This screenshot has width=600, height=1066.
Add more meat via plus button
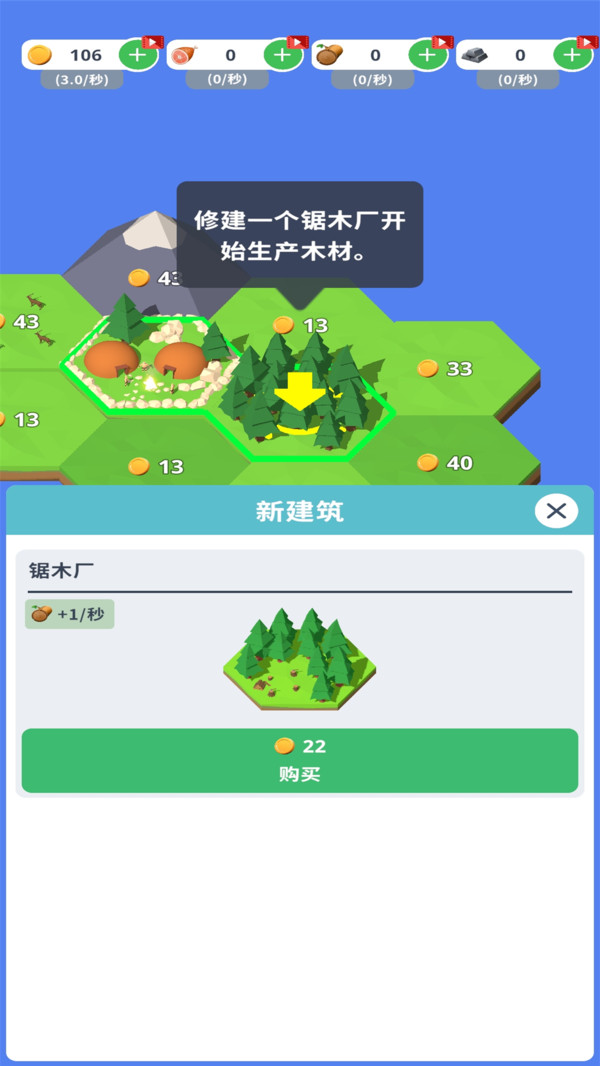click(x=282, y=55)
